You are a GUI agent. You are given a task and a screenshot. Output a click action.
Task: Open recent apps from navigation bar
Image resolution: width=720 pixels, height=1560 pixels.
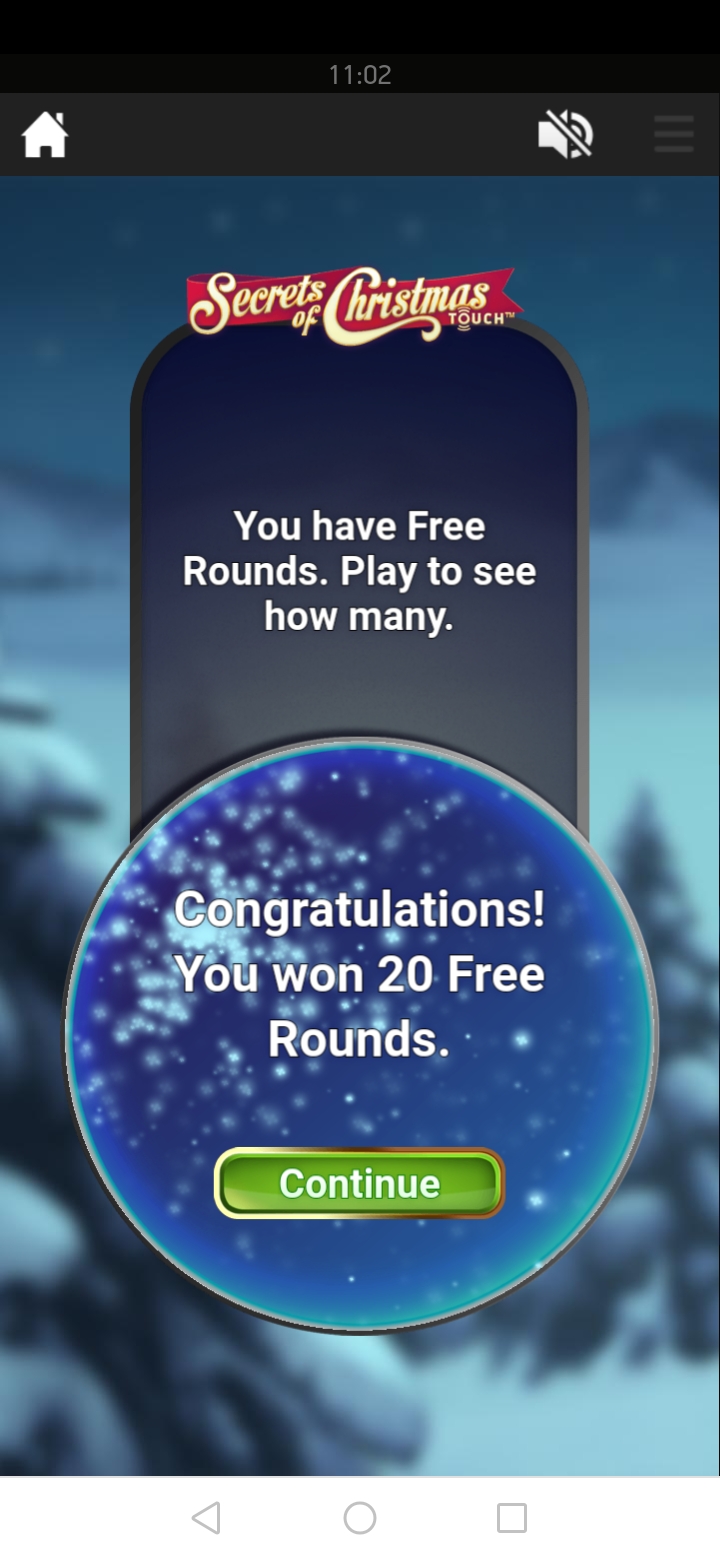point(512,1518)
